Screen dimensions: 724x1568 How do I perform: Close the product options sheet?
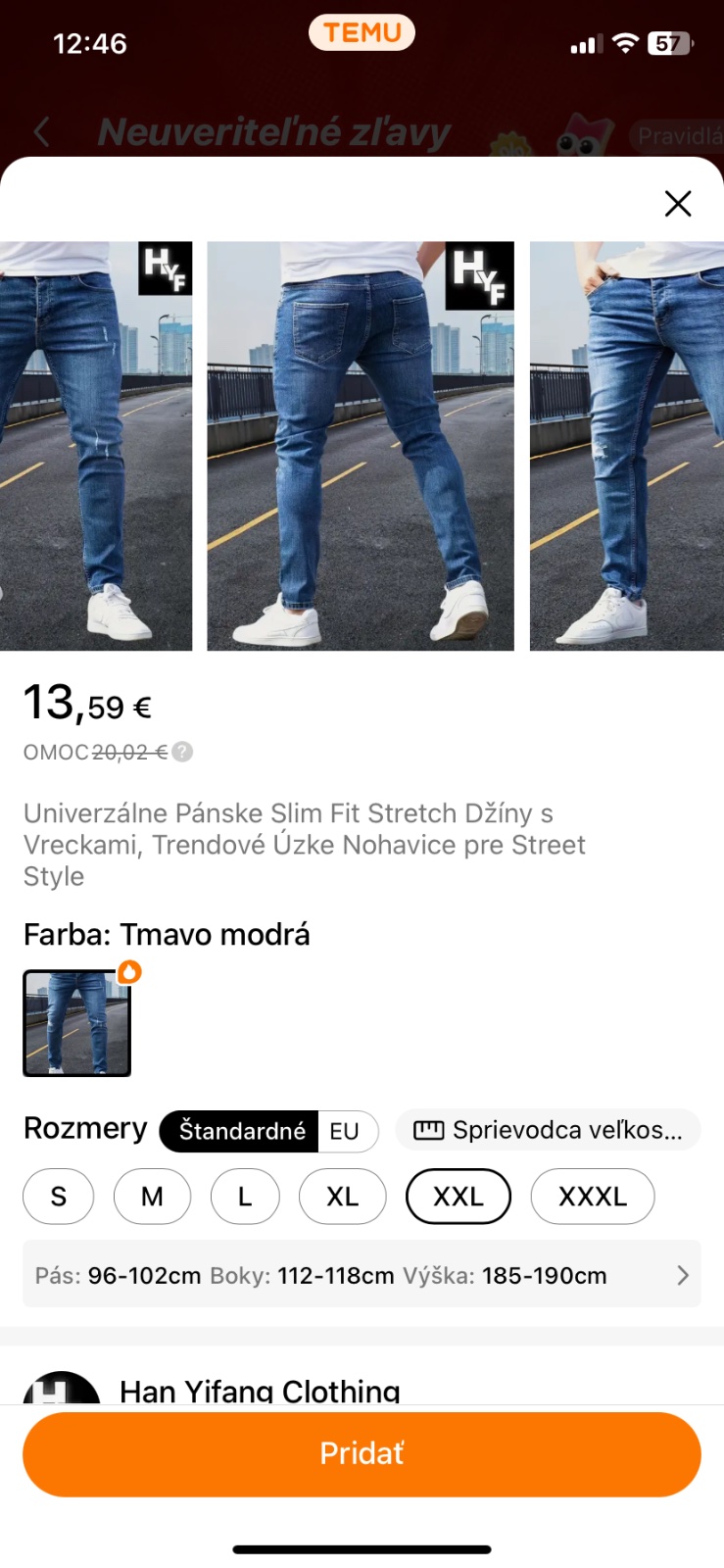coord(678,204)
